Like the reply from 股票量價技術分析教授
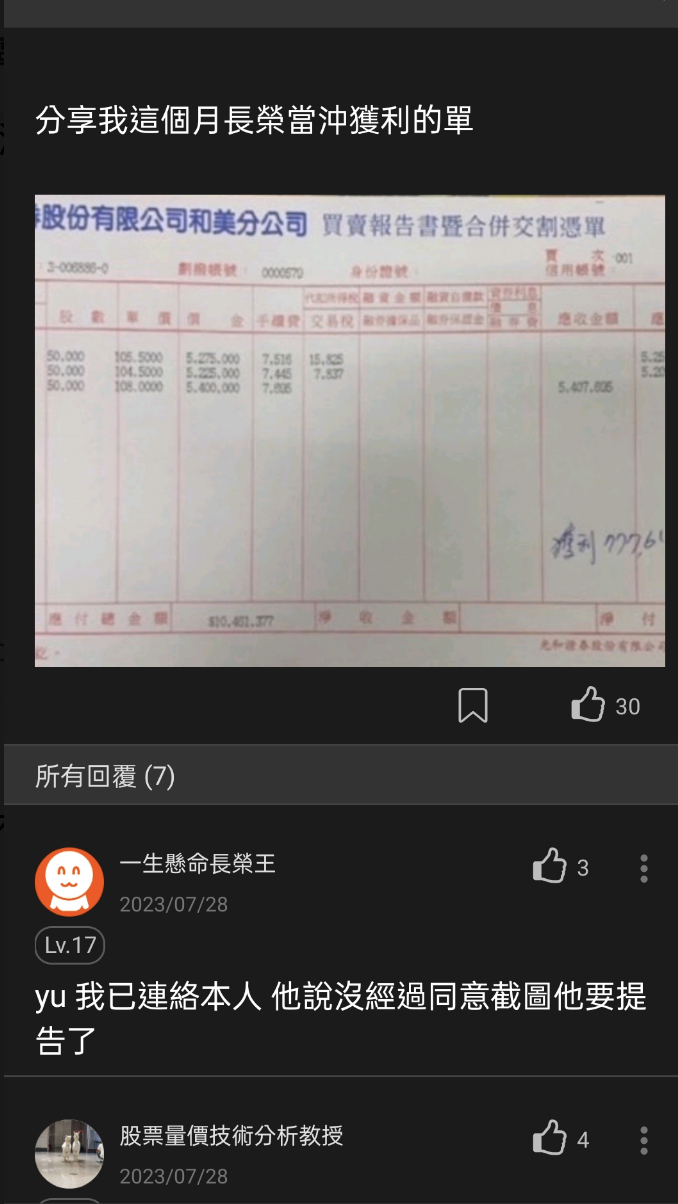 pyautogui.click(x=550, y=1138)
